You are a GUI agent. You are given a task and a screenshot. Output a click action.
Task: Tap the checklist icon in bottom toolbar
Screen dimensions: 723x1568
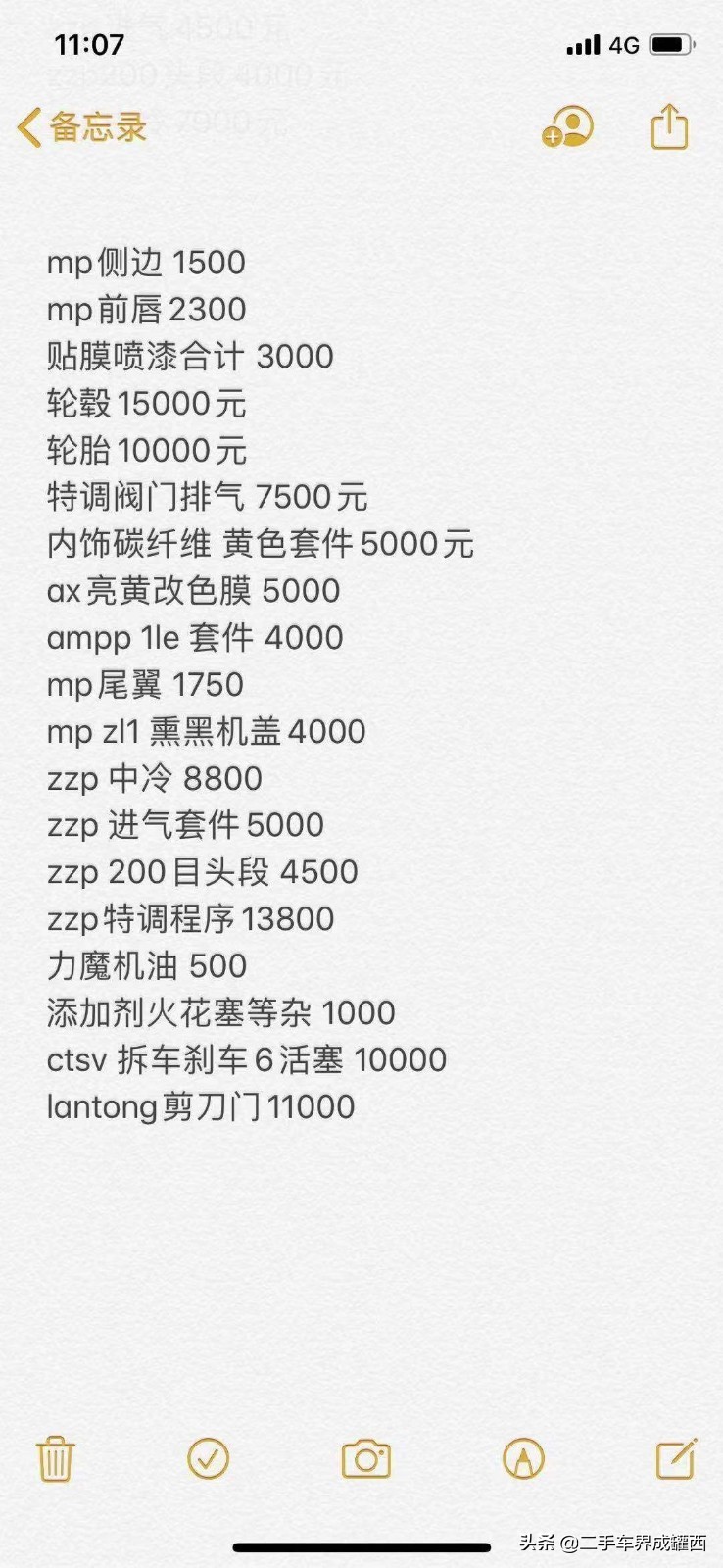pos(208,1459)
